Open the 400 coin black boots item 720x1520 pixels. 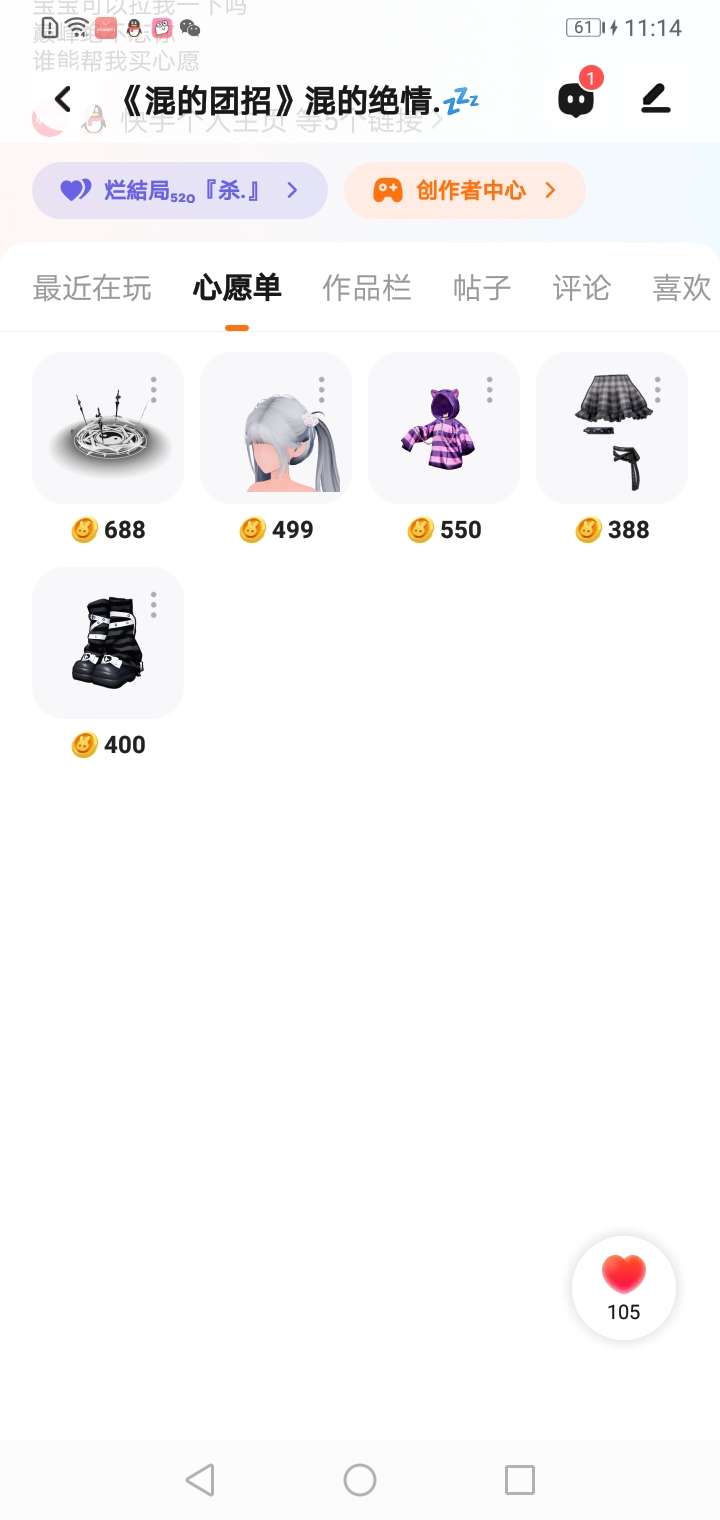pyautogui.click(x=108, y=643)
